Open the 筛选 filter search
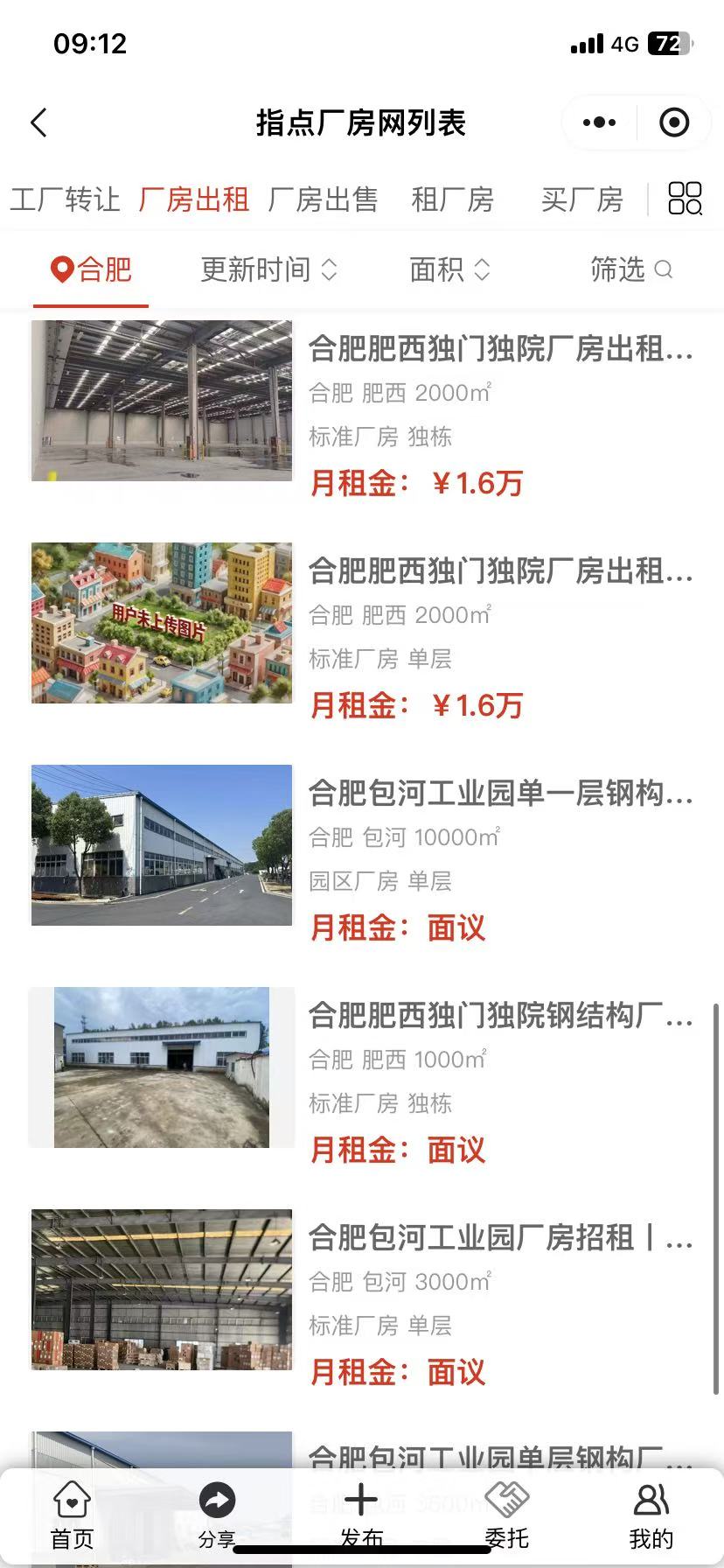The height and width of the screenshot is (1568, 724). (x=630, y=269)
